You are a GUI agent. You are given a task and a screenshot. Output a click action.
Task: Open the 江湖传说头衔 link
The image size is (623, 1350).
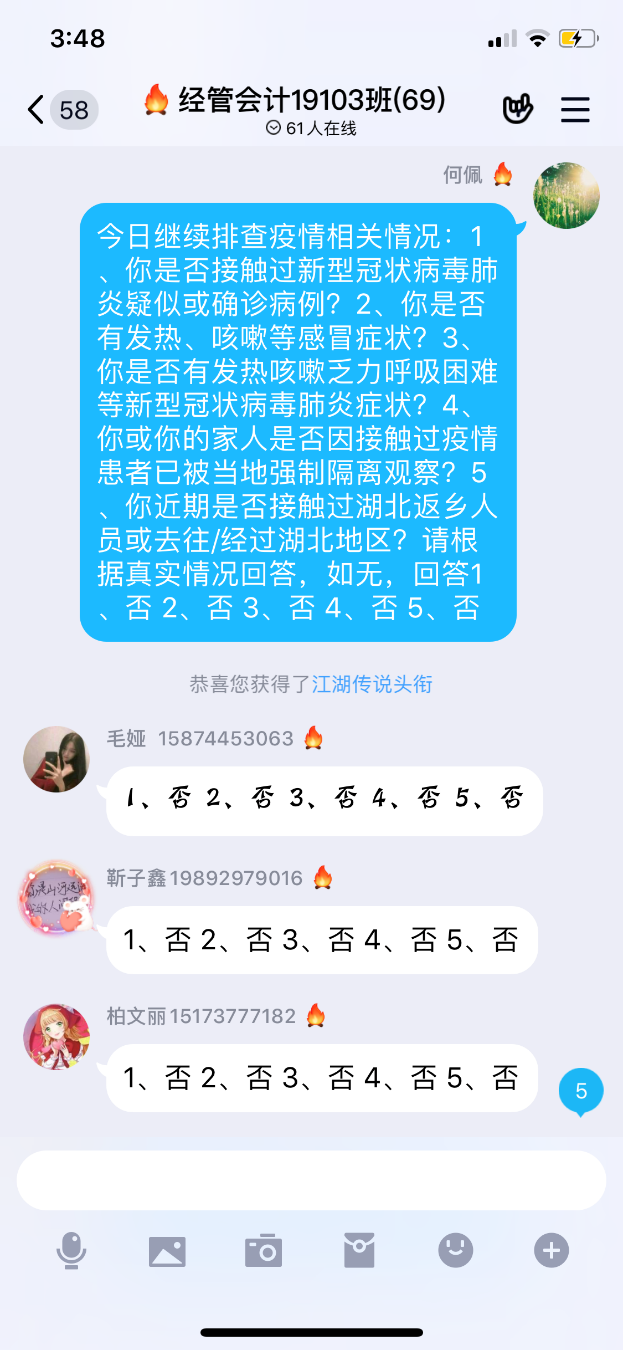click(372, 684)
